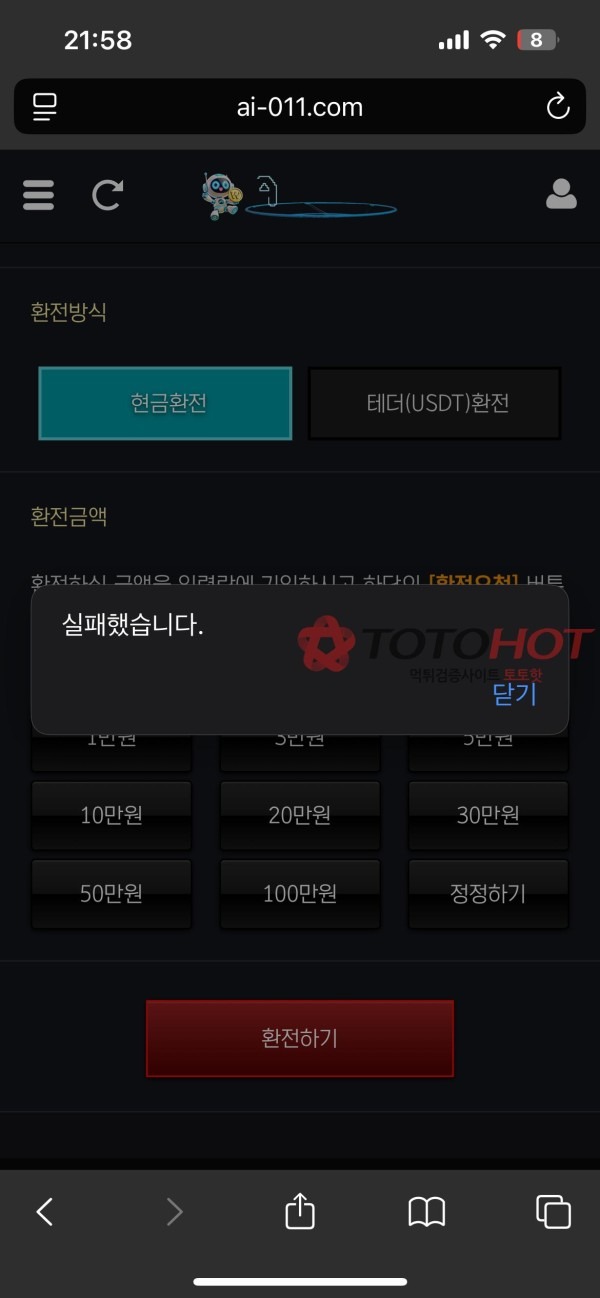This screenshot has height=1298, width=600.
Task: Submit withdrawal with 환전하기
Action: click(300, 1038)
